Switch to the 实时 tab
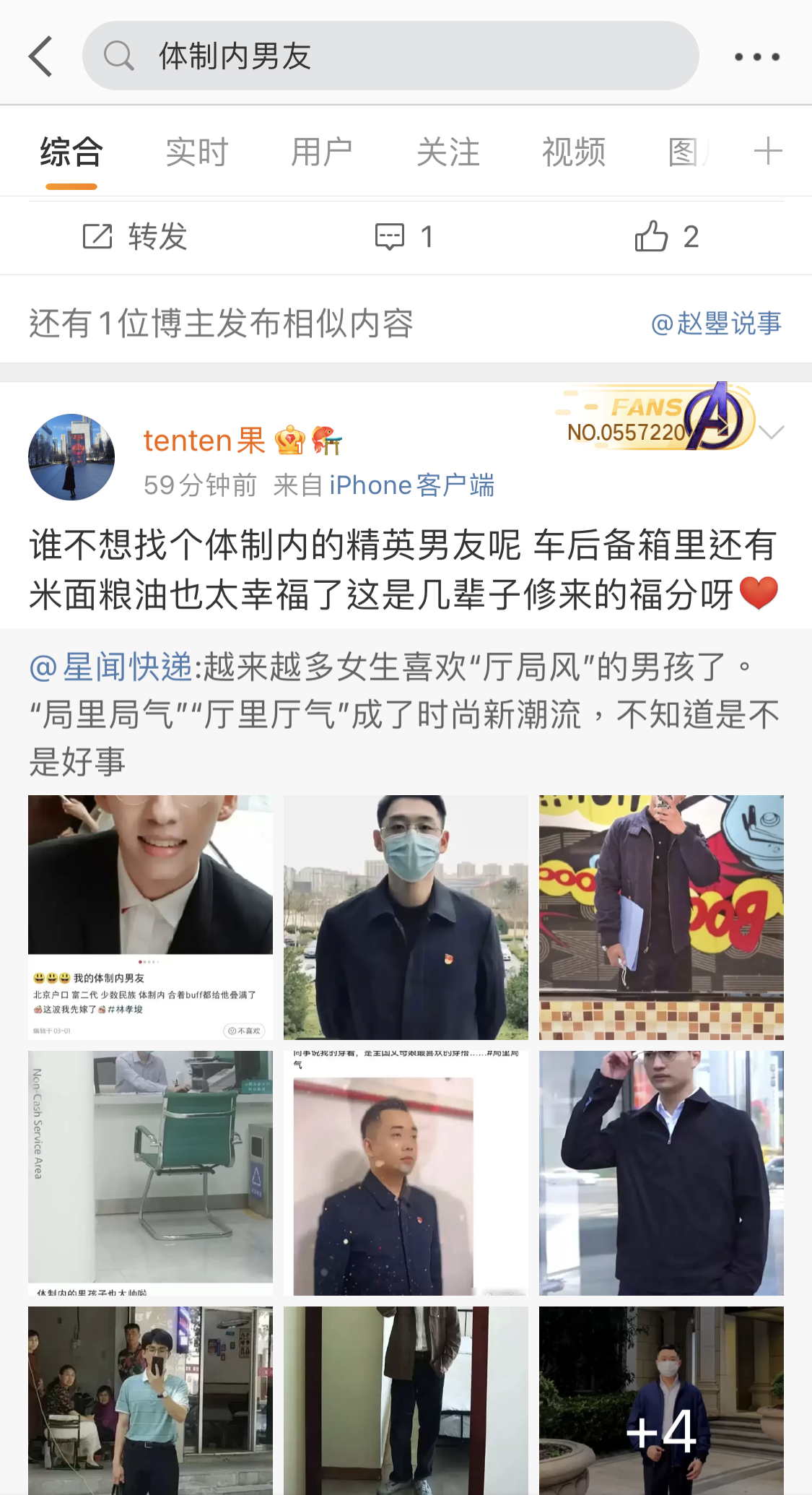This screenshot has width=812, height=1495. pos(196,152)
